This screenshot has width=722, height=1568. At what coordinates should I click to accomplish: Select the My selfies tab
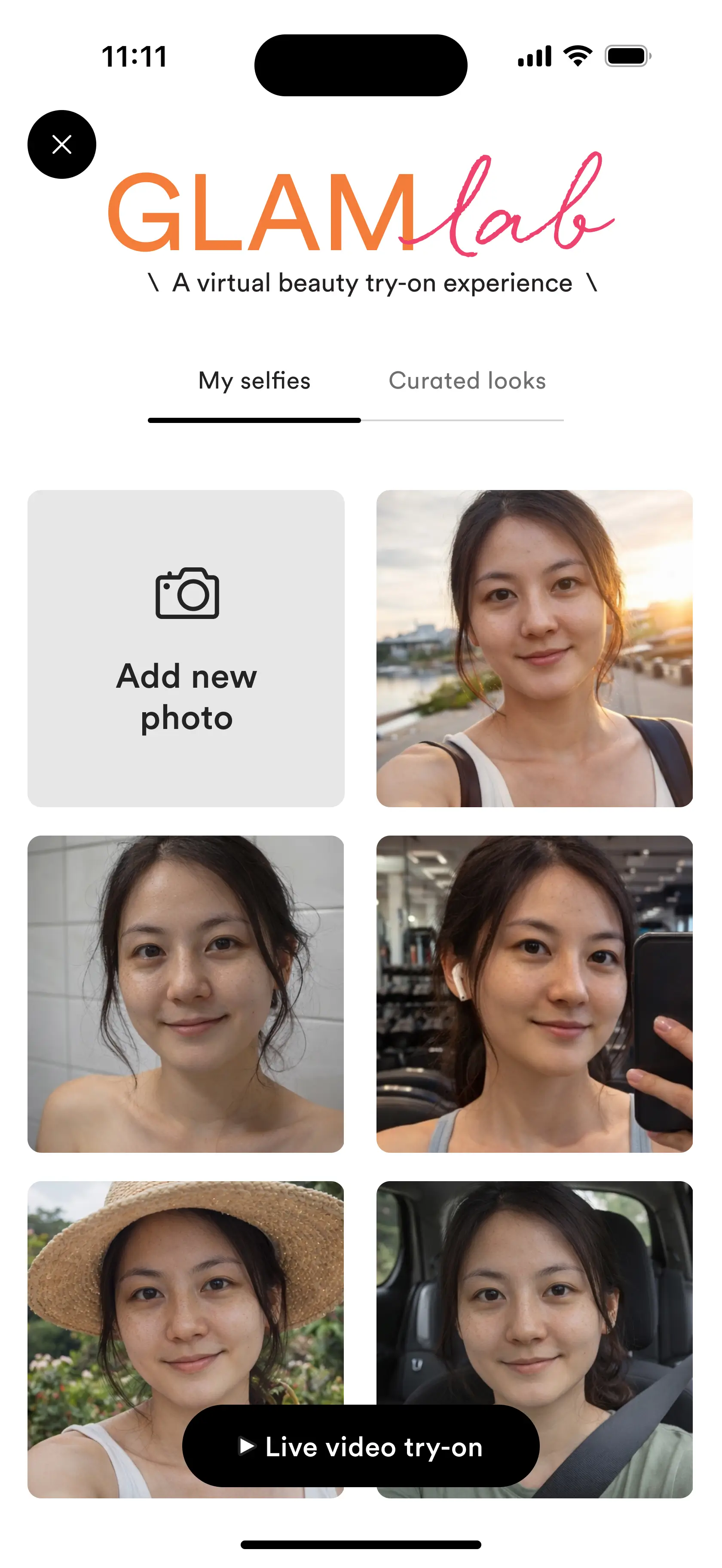coord(254,381)
